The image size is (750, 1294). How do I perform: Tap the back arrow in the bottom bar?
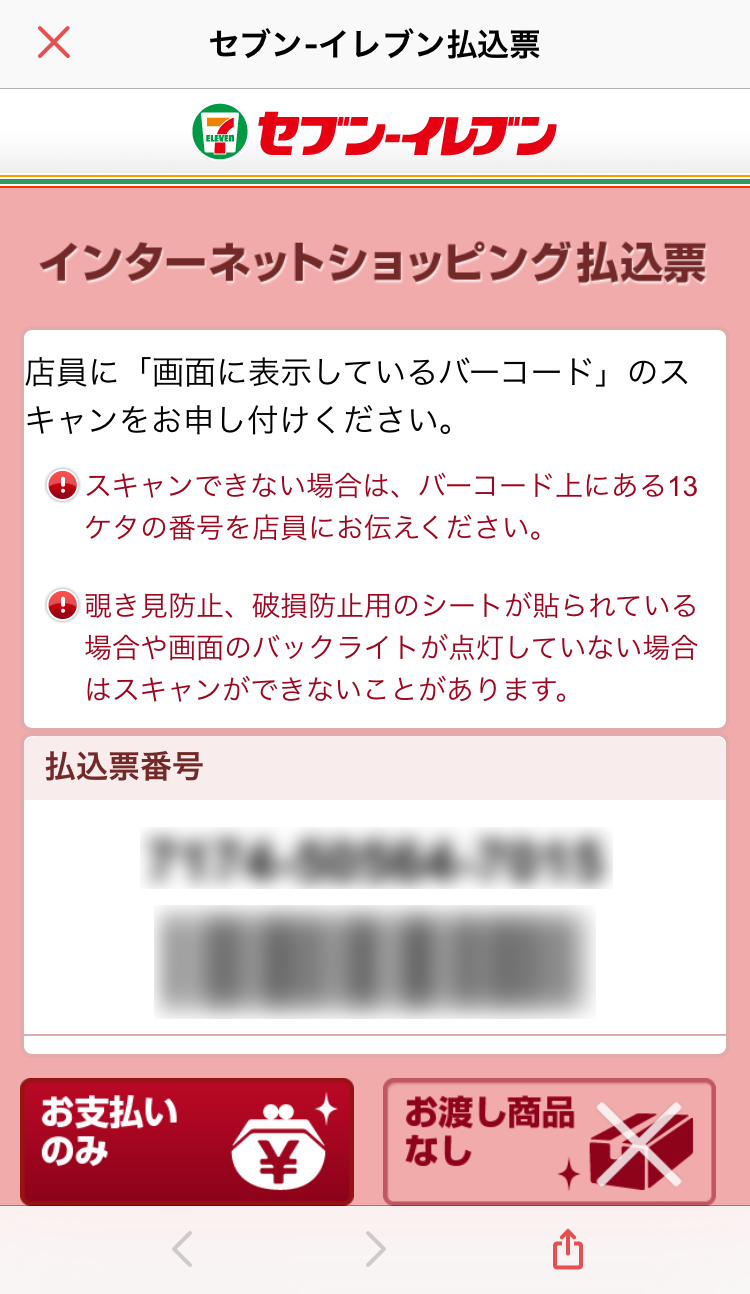pyautogui.click(x=182, y=1247)
